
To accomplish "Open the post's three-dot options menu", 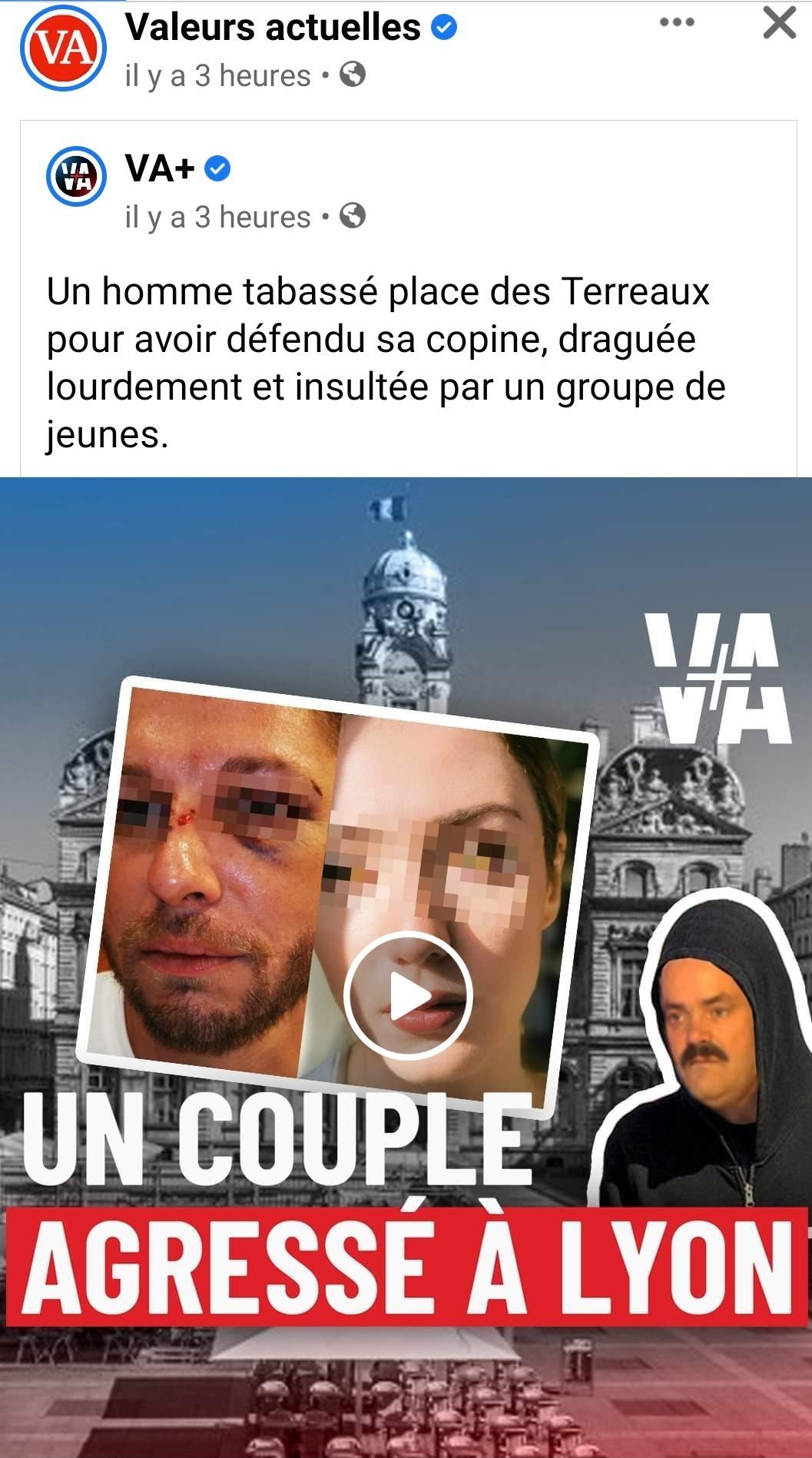I will [677, 23].
